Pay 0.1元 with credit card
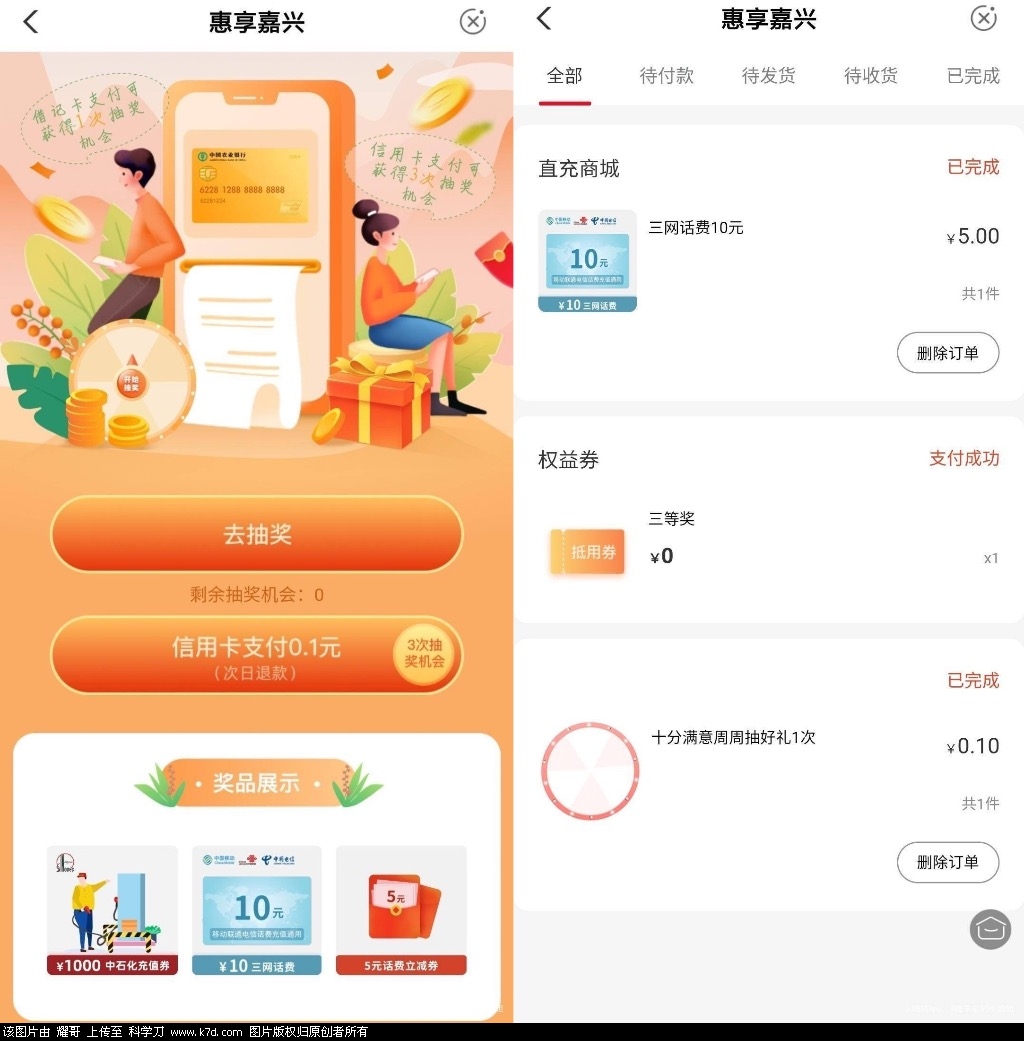The width and height of the screenshot is (1024, 1041). coord(257,655)
